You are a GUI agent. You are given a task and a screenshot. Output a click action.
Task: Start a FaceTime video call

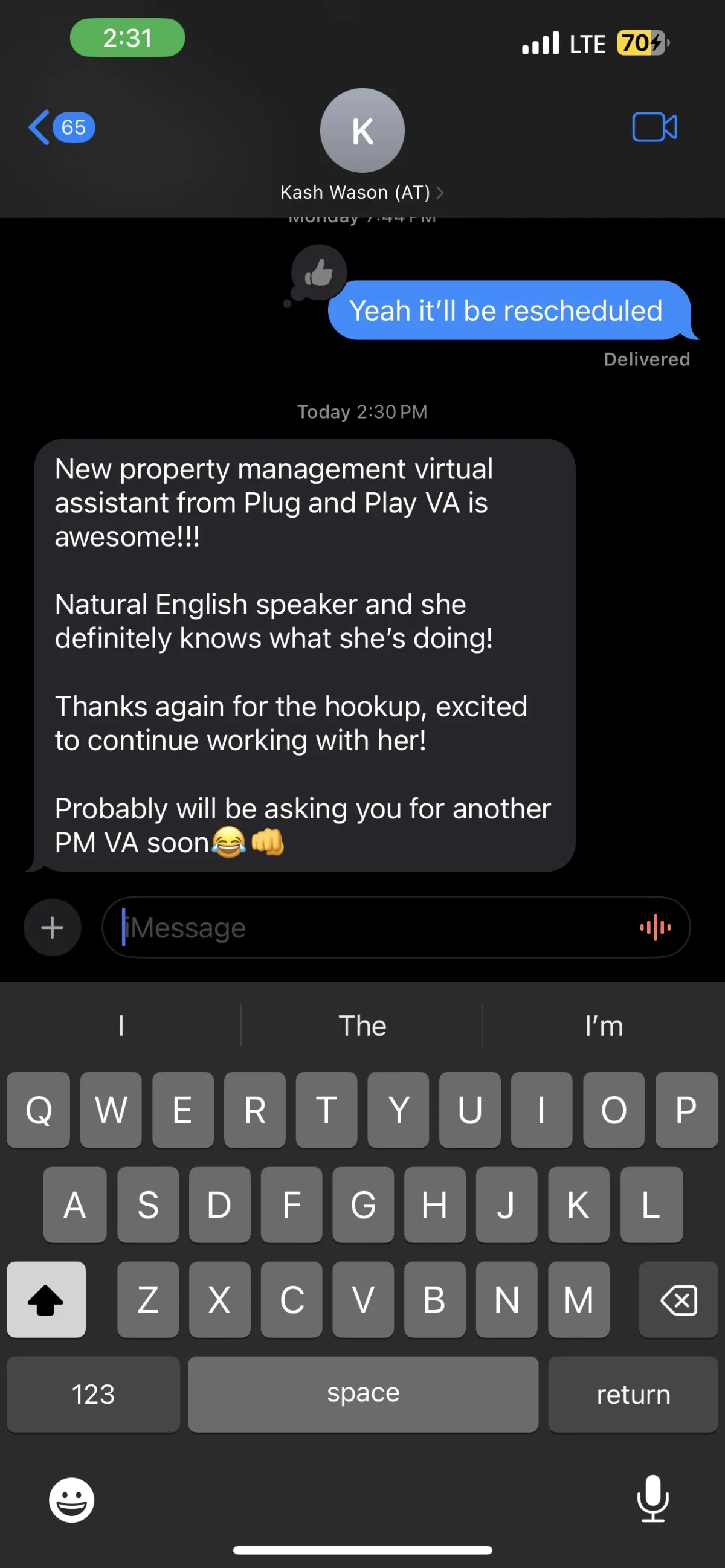pos(654,127)
